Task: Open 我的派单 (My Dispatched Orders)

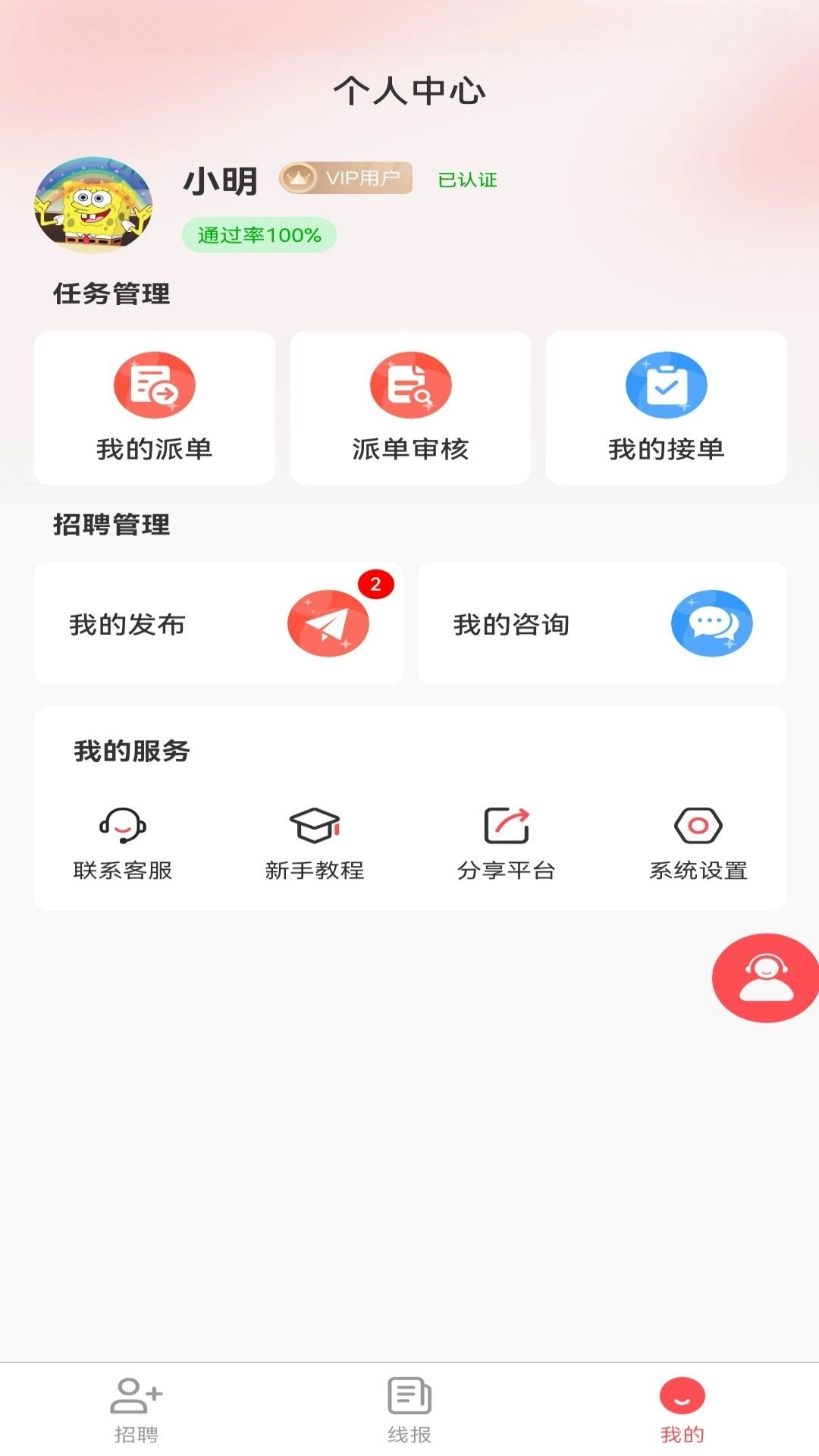Action: [x=153, y=407]
